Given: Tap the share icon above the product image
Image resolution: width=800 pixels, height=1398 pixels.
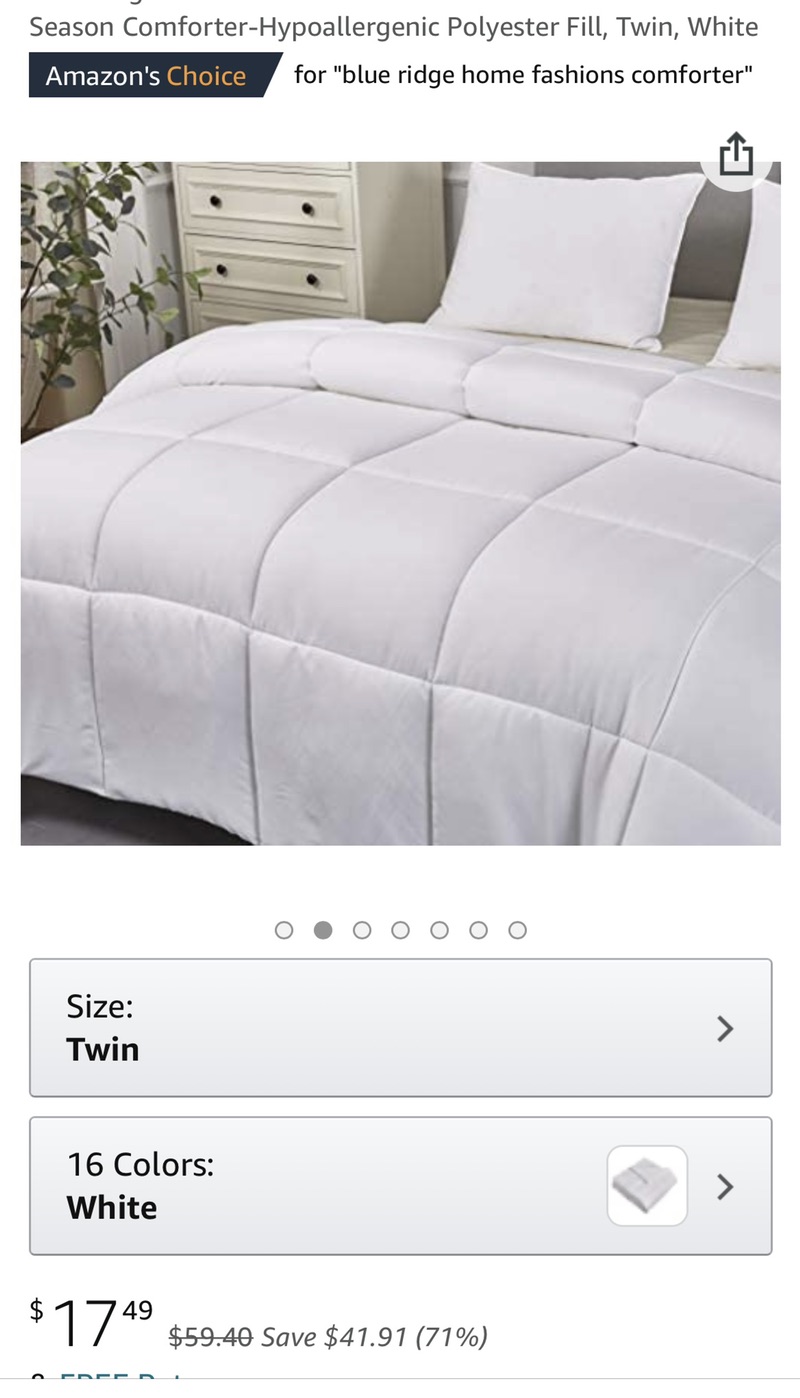Looking at the screenshot, I should (737, 155).
